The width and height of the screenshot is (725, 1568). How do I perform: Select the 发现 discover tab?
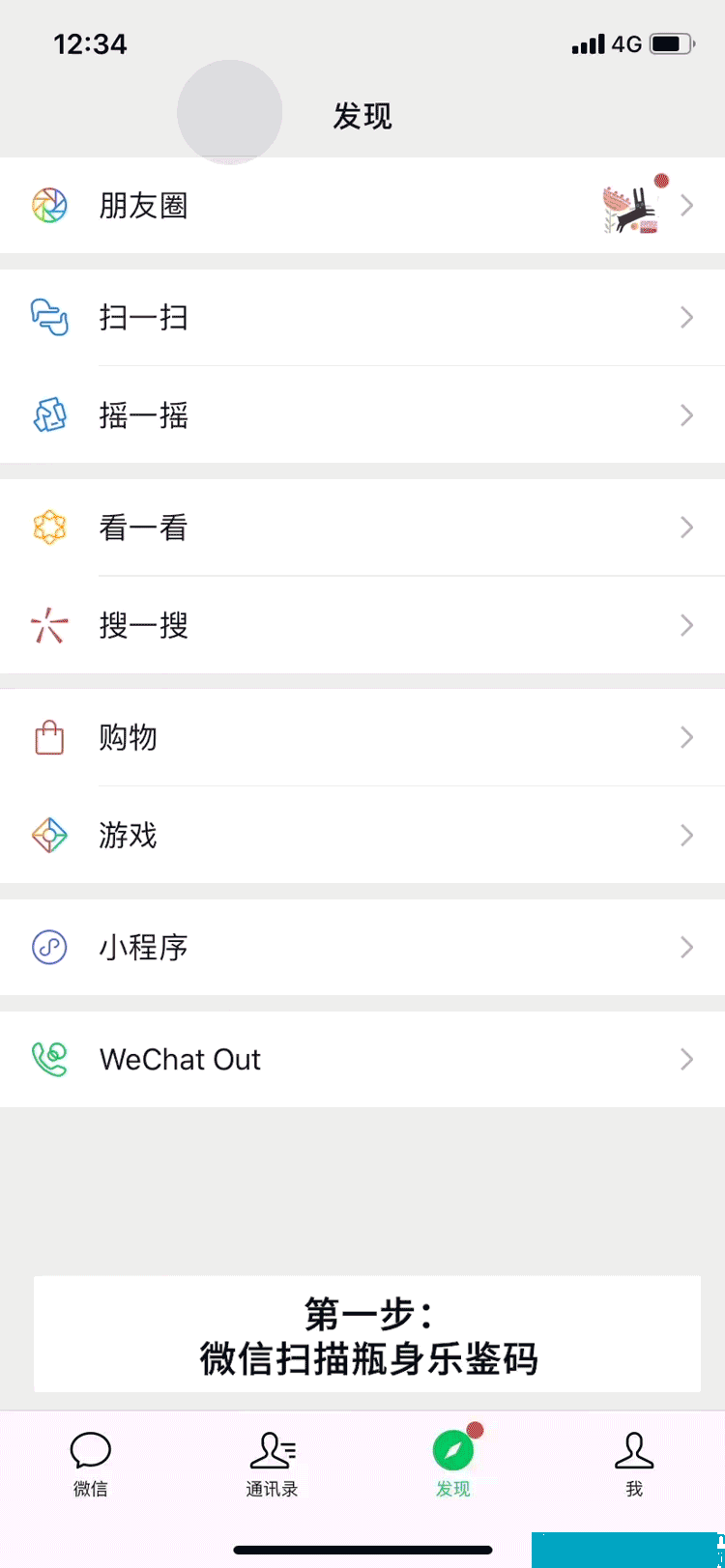[x=453, y=1463]
